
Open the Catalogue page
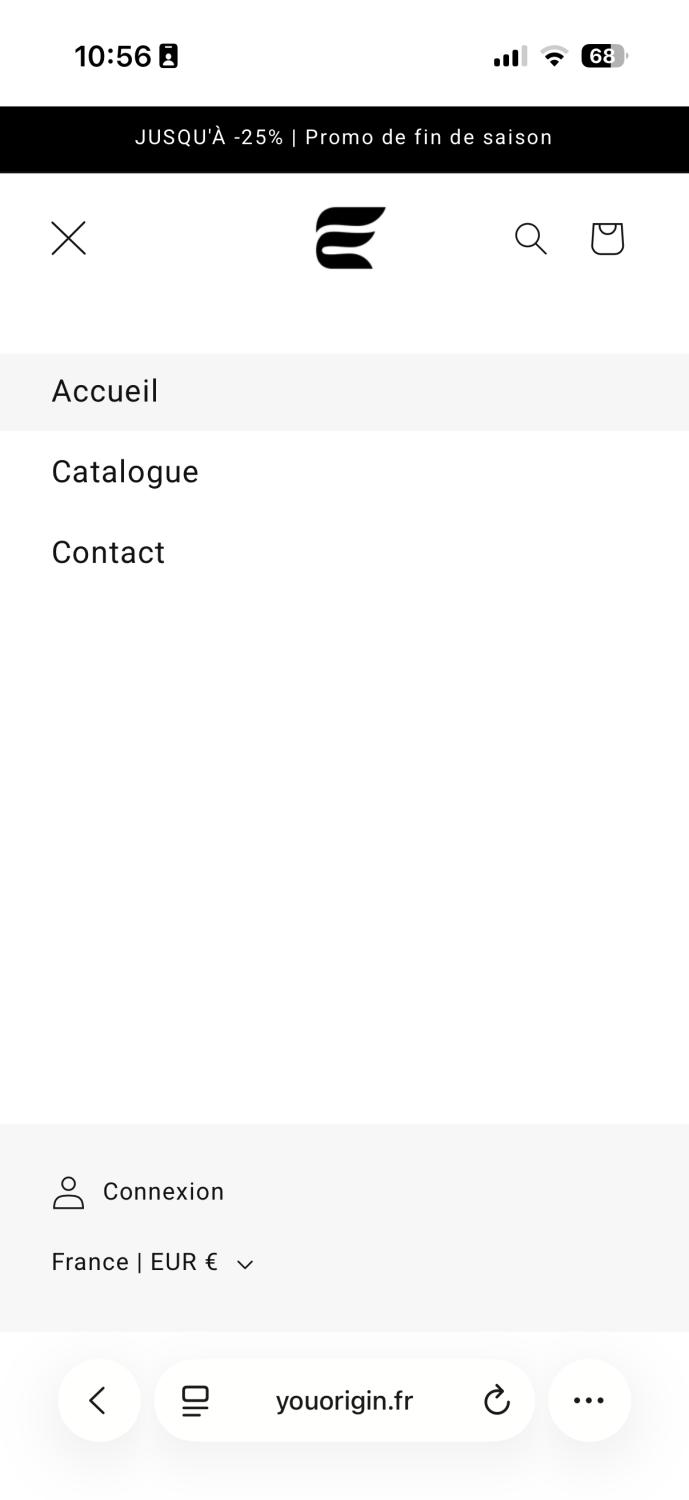[x=125, y=472]
